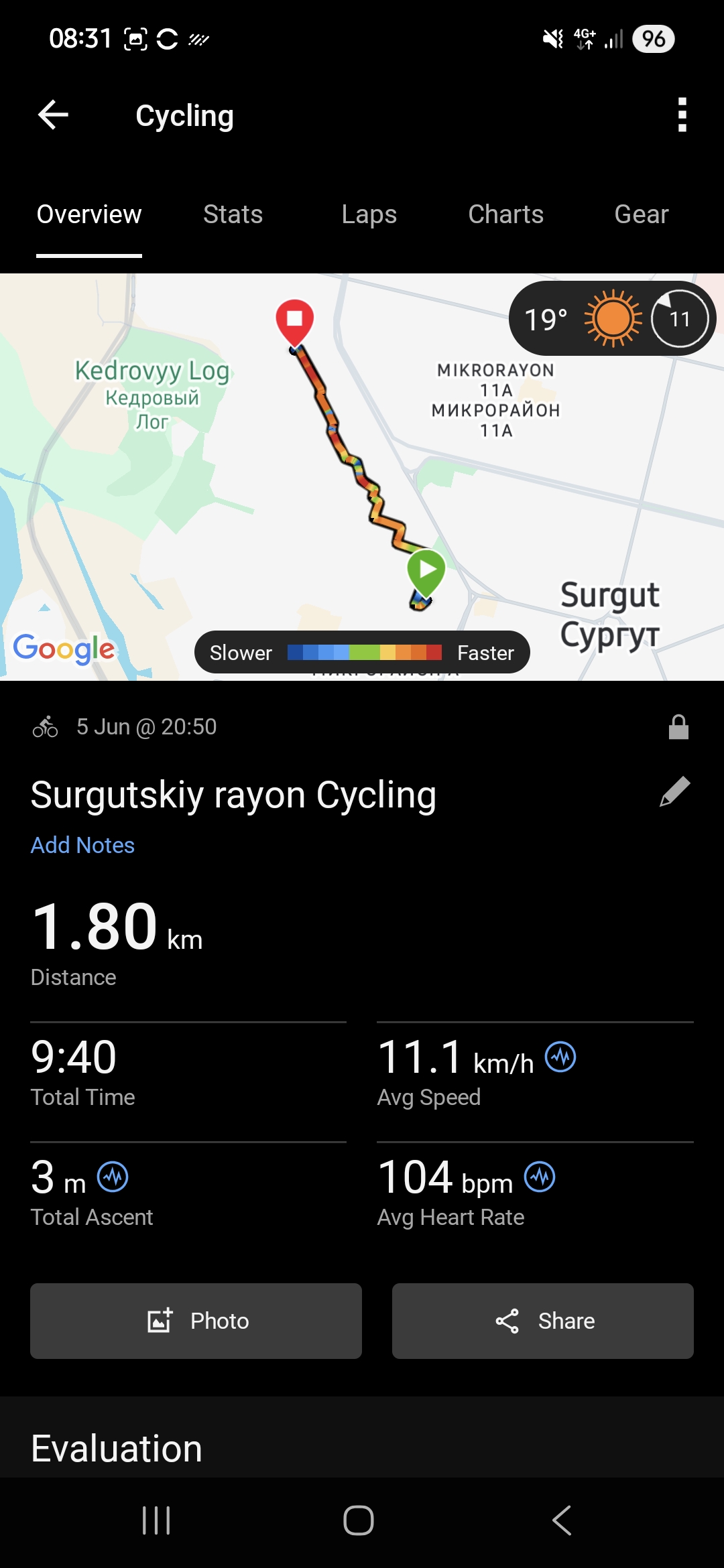Open the cycling route map
724x1568 pixels.
pos(362,476)
